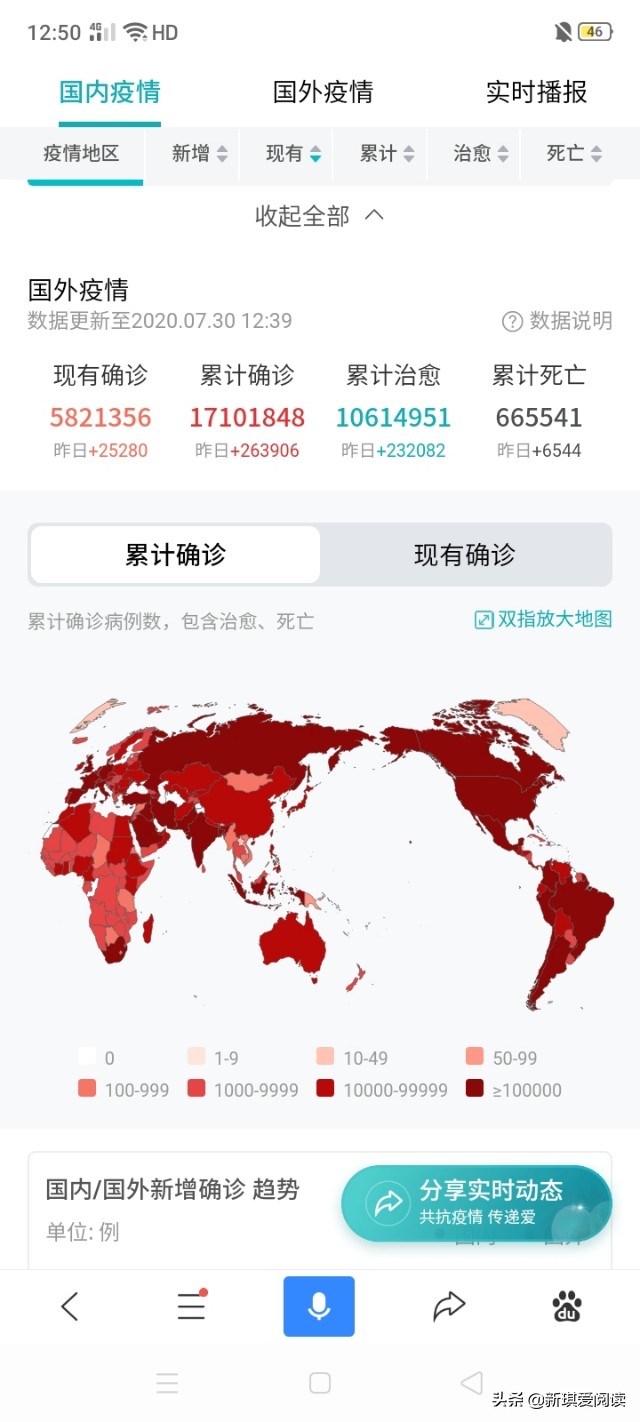The height and width of the screenshot is (1422, 640).
Task: Select the 累计确诊 map segment
Action: click(x=175, y=555)
